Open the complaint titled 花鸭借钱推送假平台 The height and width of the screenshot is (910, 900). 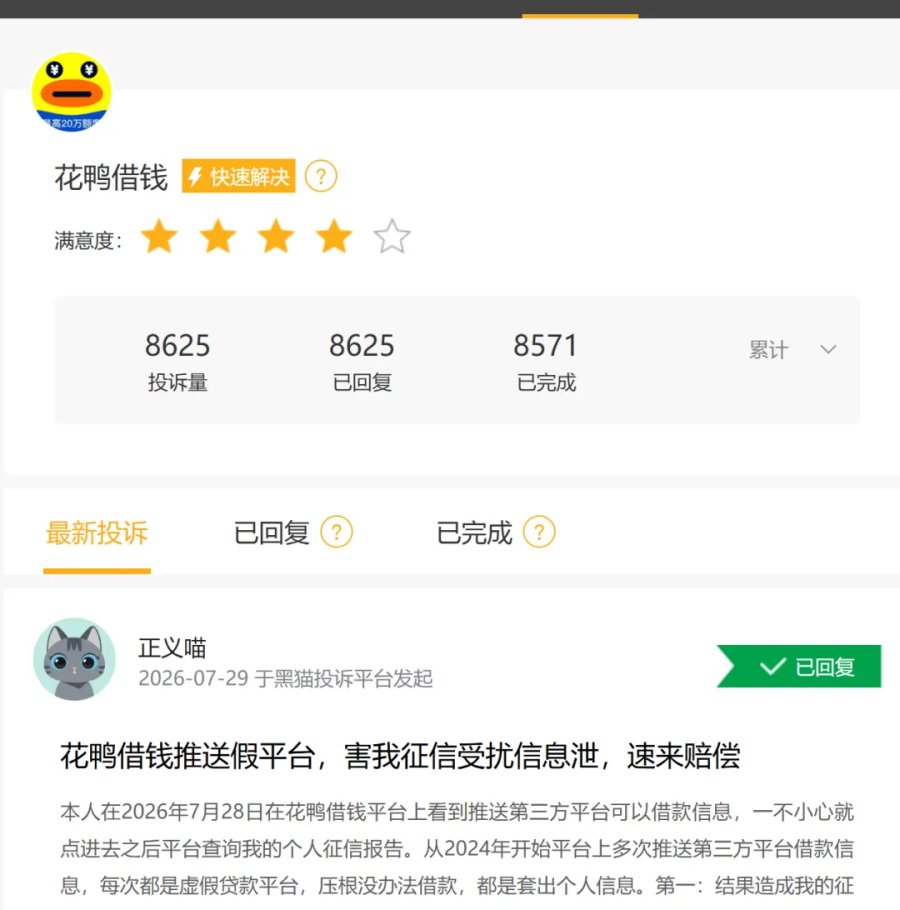(400, 756)
